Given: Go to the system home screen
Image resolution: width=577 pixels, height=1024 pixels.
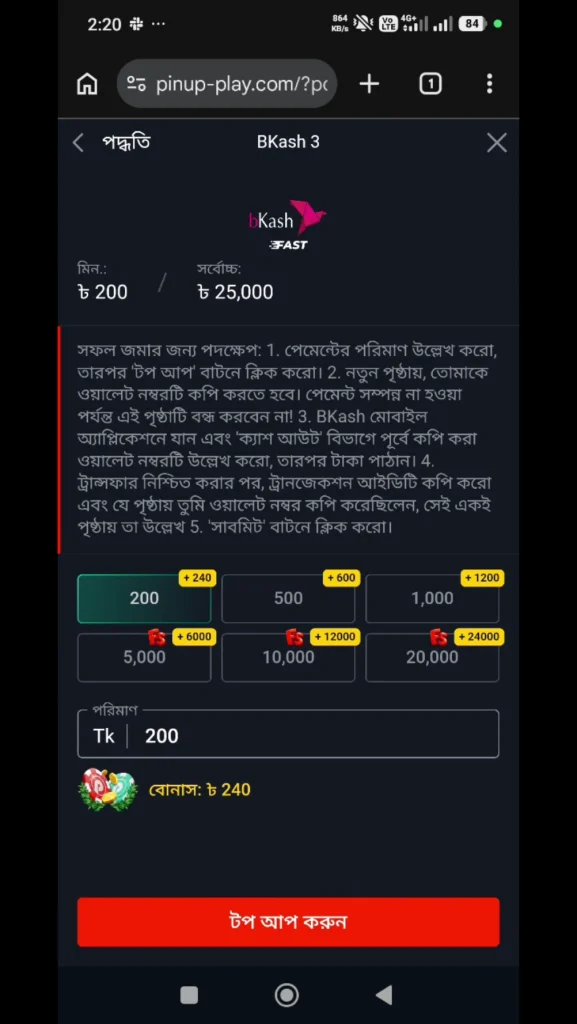Looking at the screenshot, I should pos(287,995).
